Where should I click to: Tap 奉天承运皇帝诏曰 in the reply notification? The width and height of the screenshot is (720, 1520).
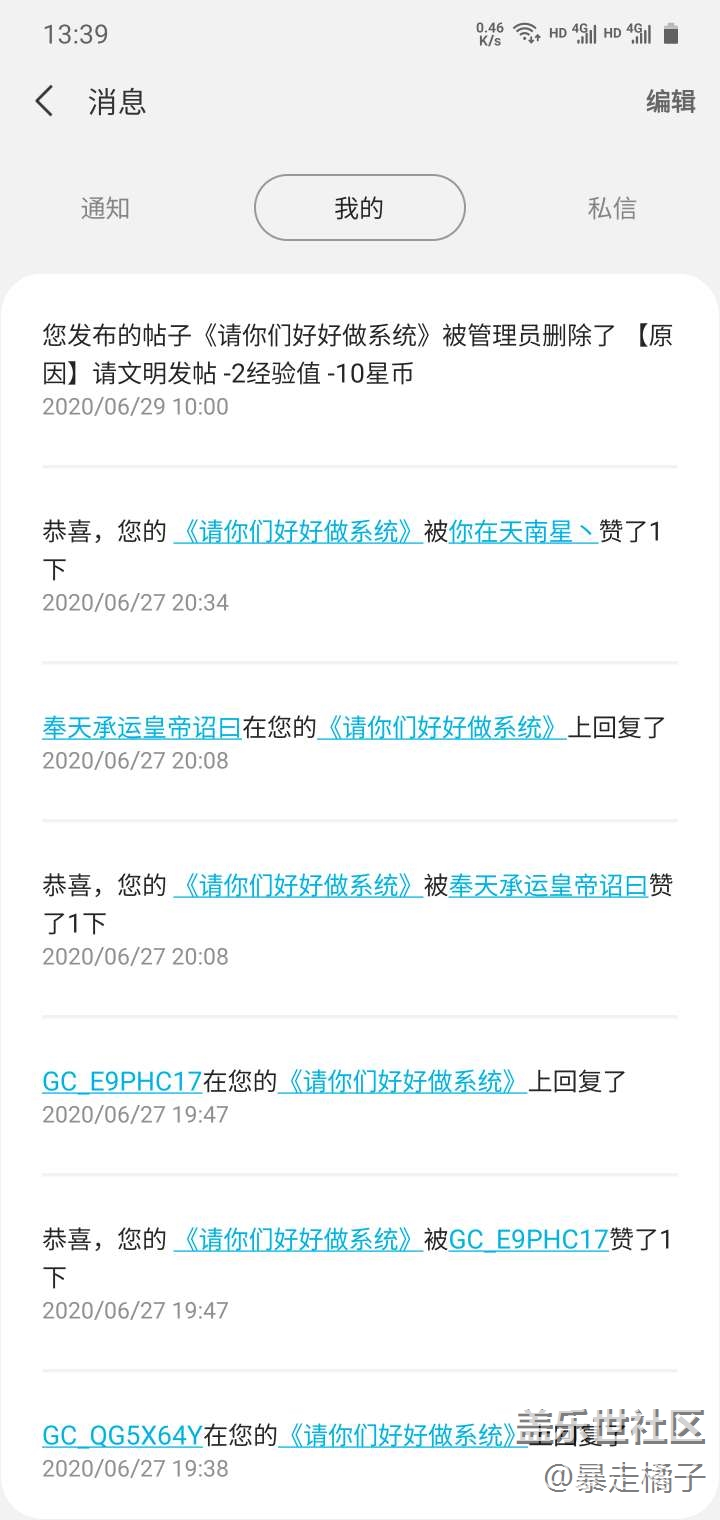pos(141,727)
